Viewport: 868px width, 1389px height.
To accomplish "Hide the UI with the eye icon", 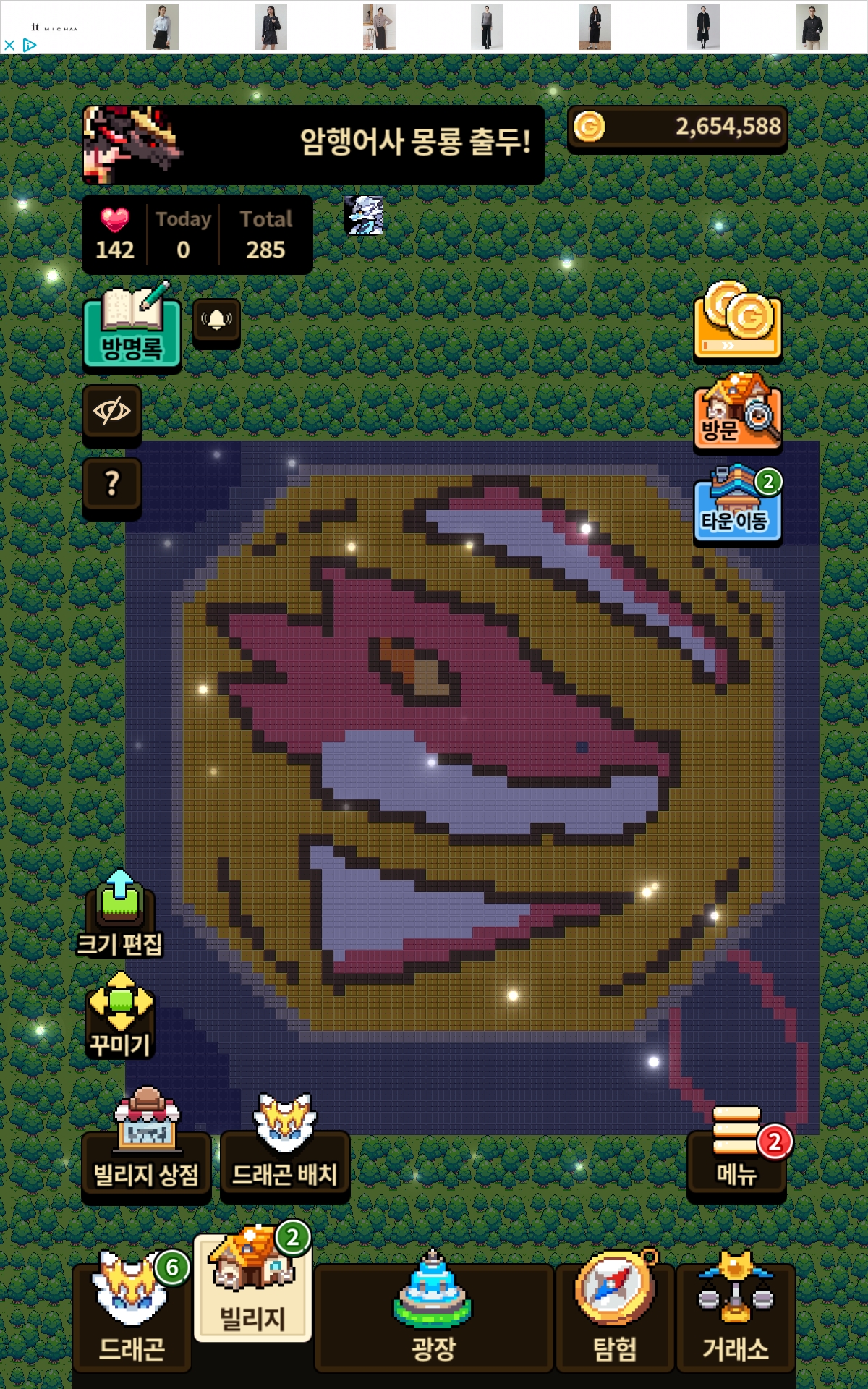I will tap(111, 412).
